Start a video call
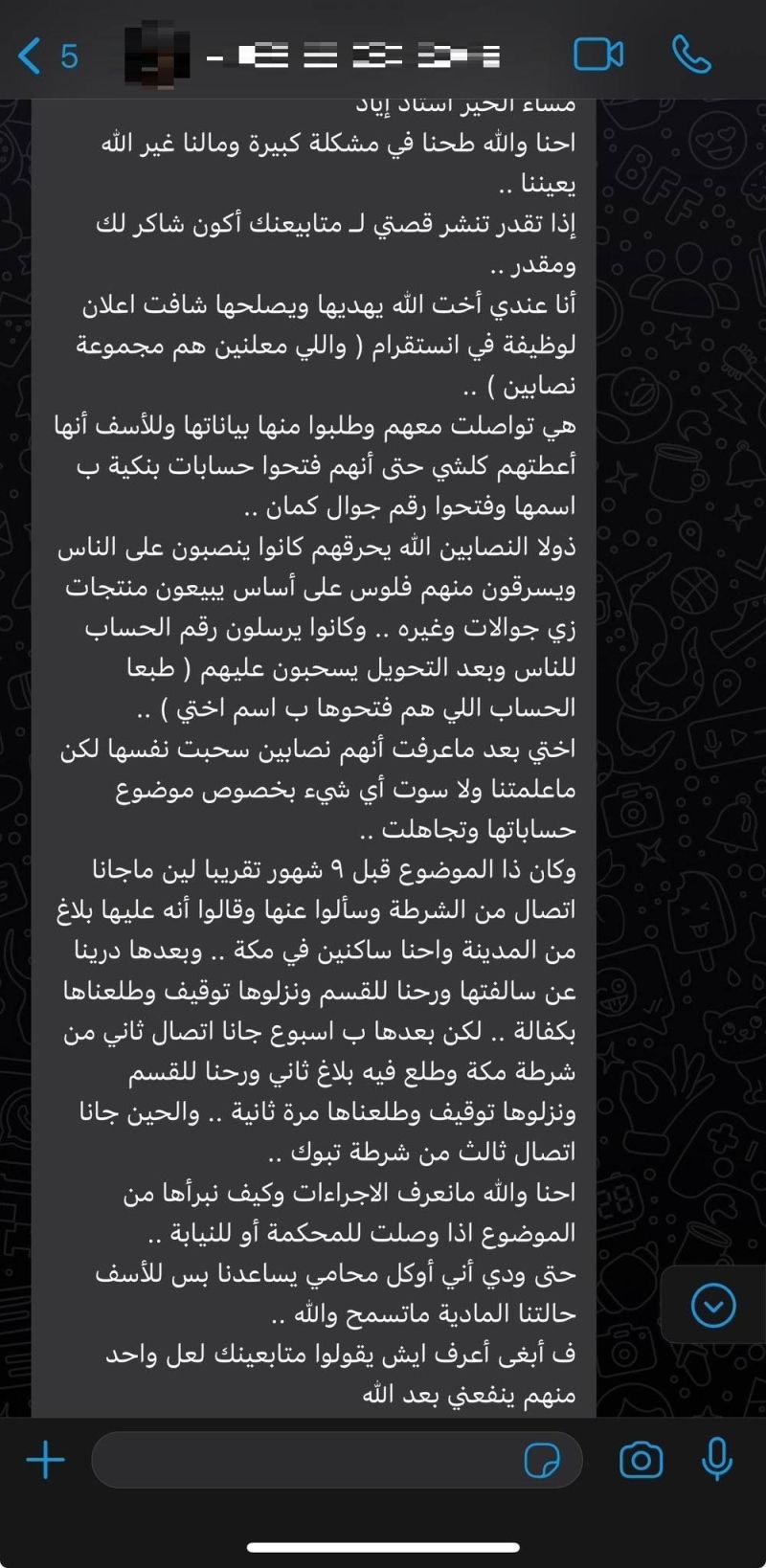Viewport: 766px width, 1568px height. coord(597,55)
